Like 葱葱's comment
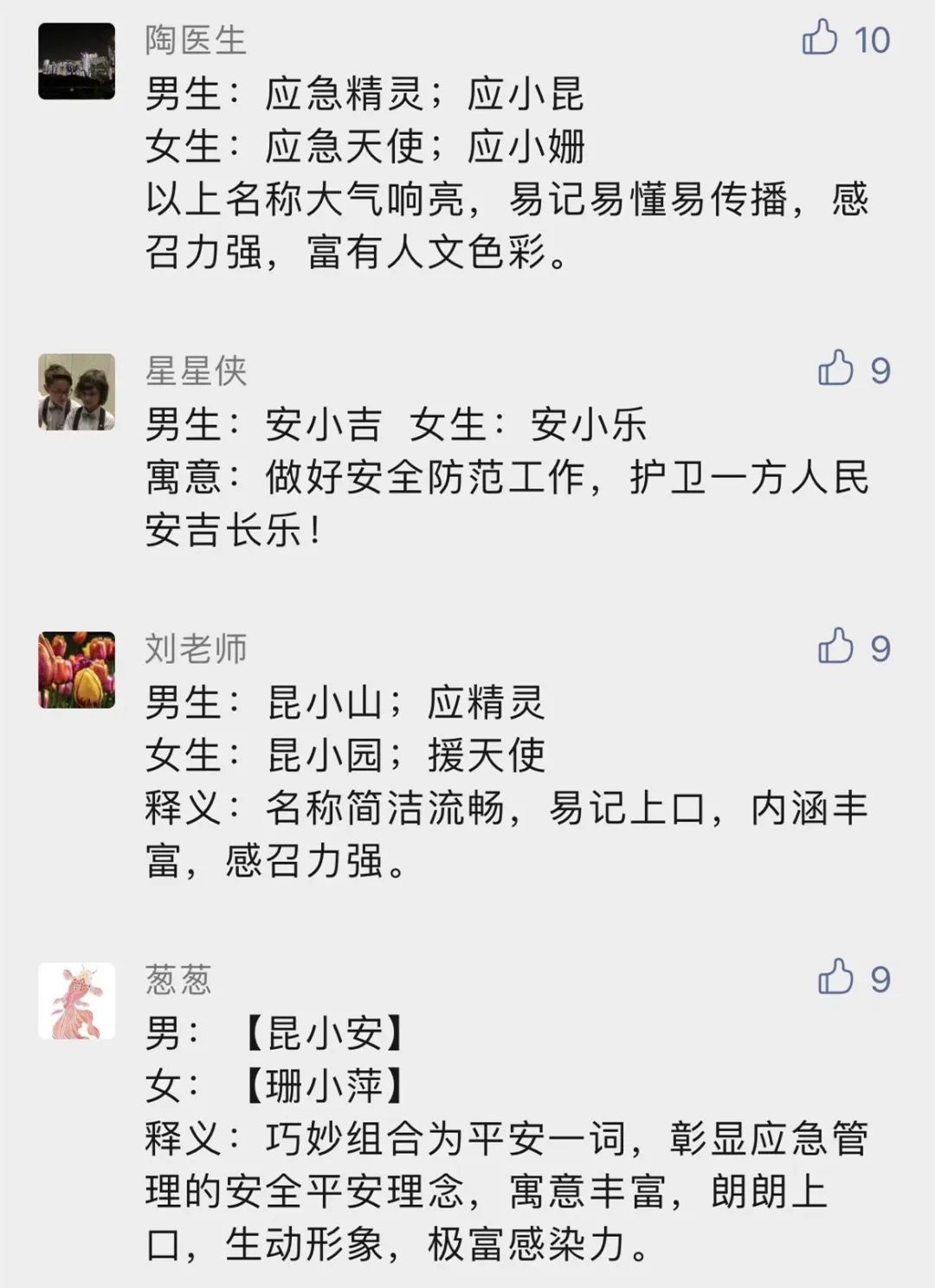The height and width of the screenshot is (1288, 935). click(835, 977)
